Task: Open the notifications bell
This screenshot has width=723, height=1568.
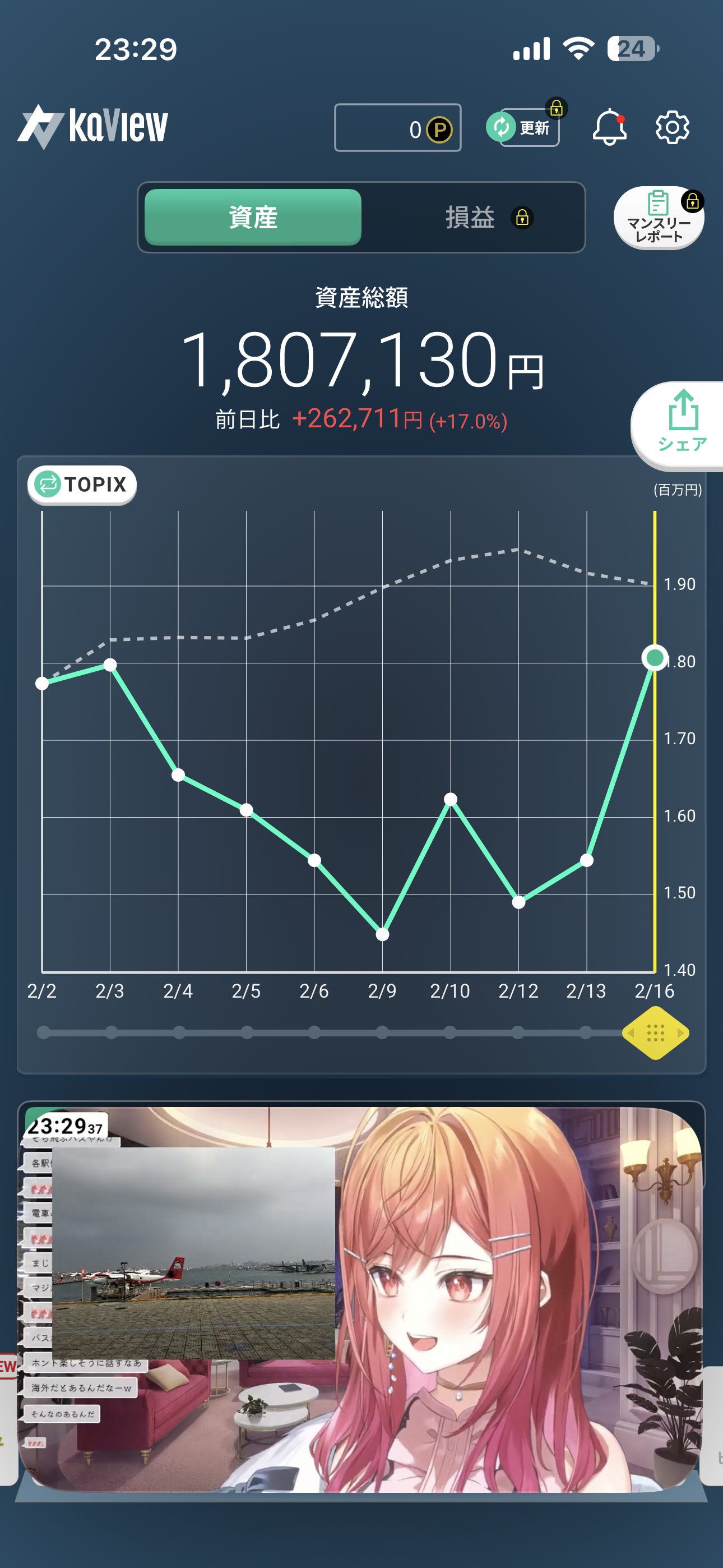Action: pos(609,128)
